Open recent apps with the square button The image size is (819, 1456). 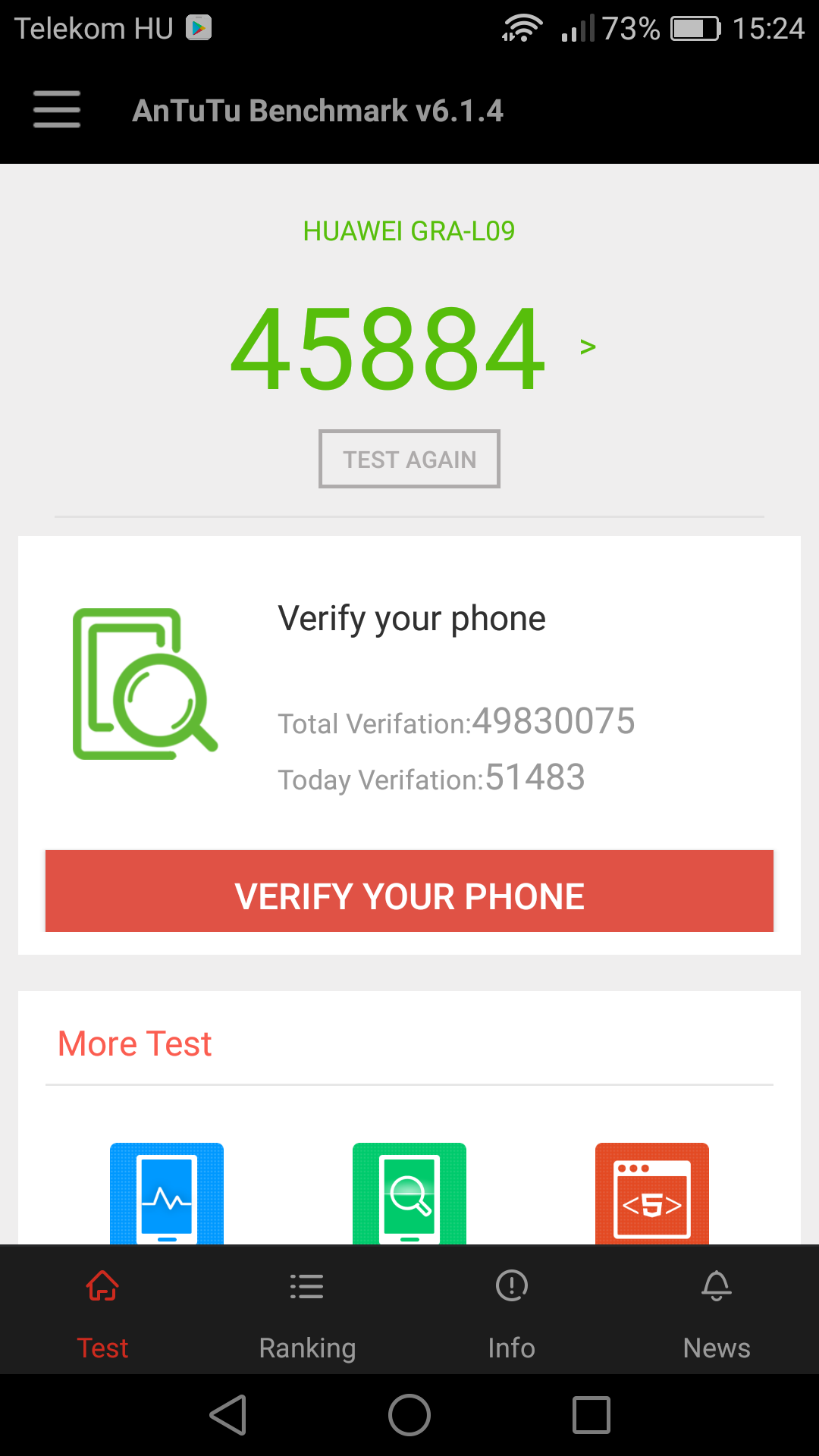591,1415
